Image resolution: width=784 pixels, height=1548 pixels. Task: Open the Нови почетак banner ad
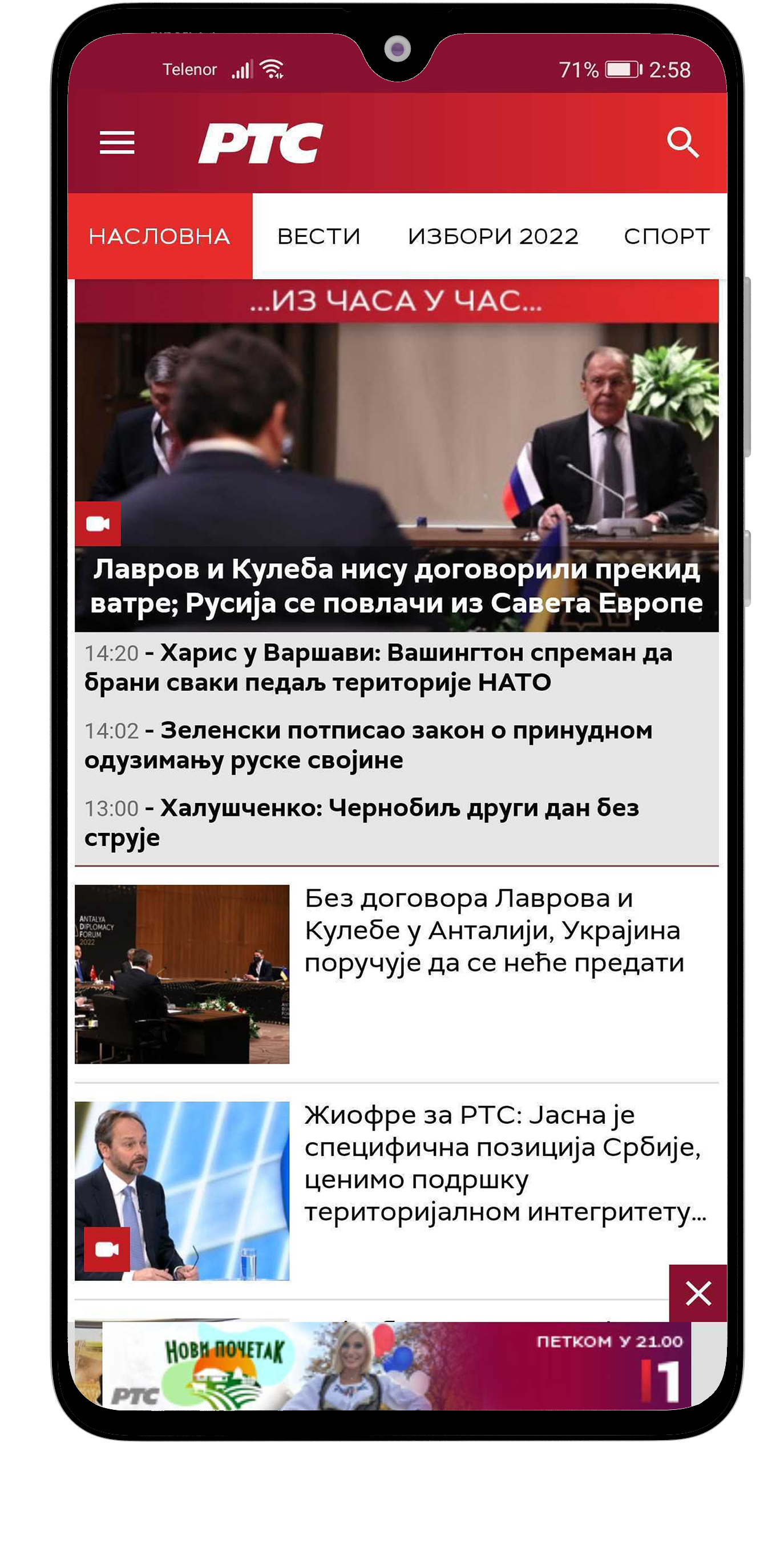point(397,1365)
